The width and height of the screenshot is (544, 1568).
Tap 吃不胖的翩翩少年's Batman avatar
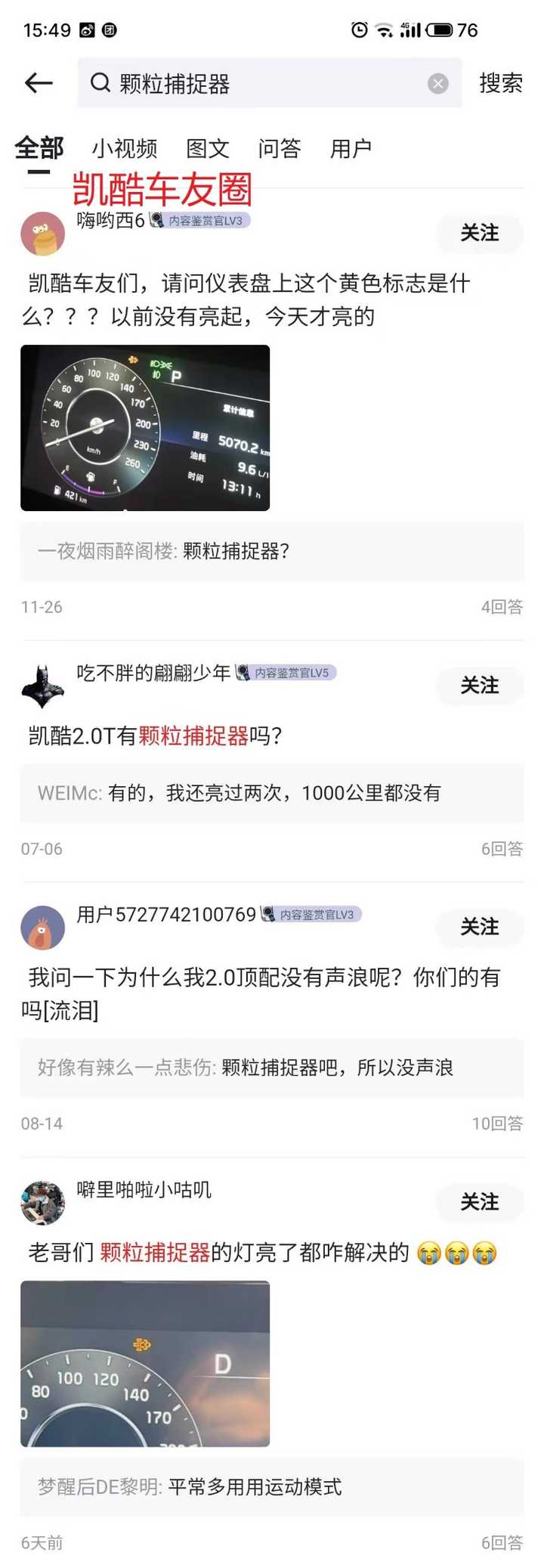[43, 685]
